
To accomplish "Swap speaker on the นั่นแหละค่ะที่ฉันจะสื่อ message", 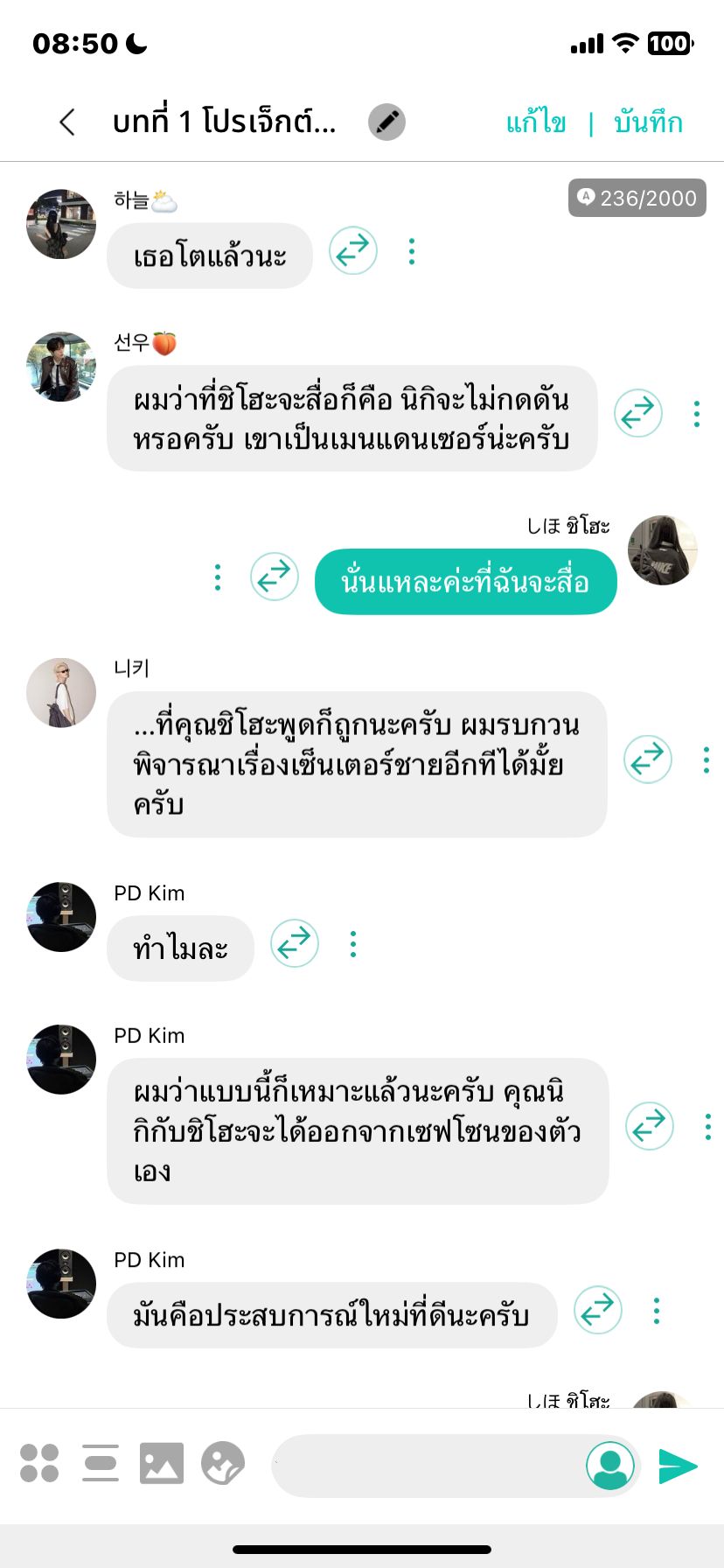I will click(275, 577).
